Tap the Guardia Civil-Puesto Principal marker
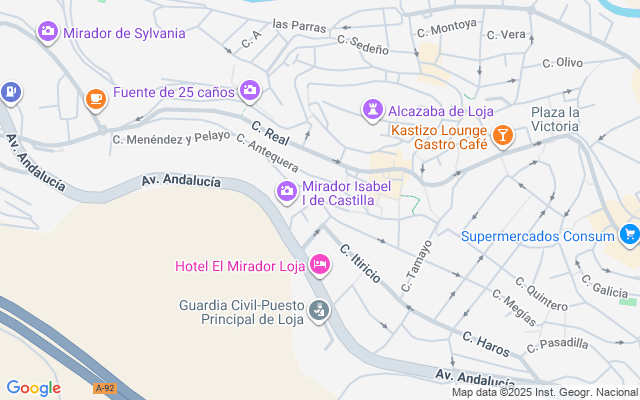This screenshot has width=640, height=400. (x=319, y=310)
